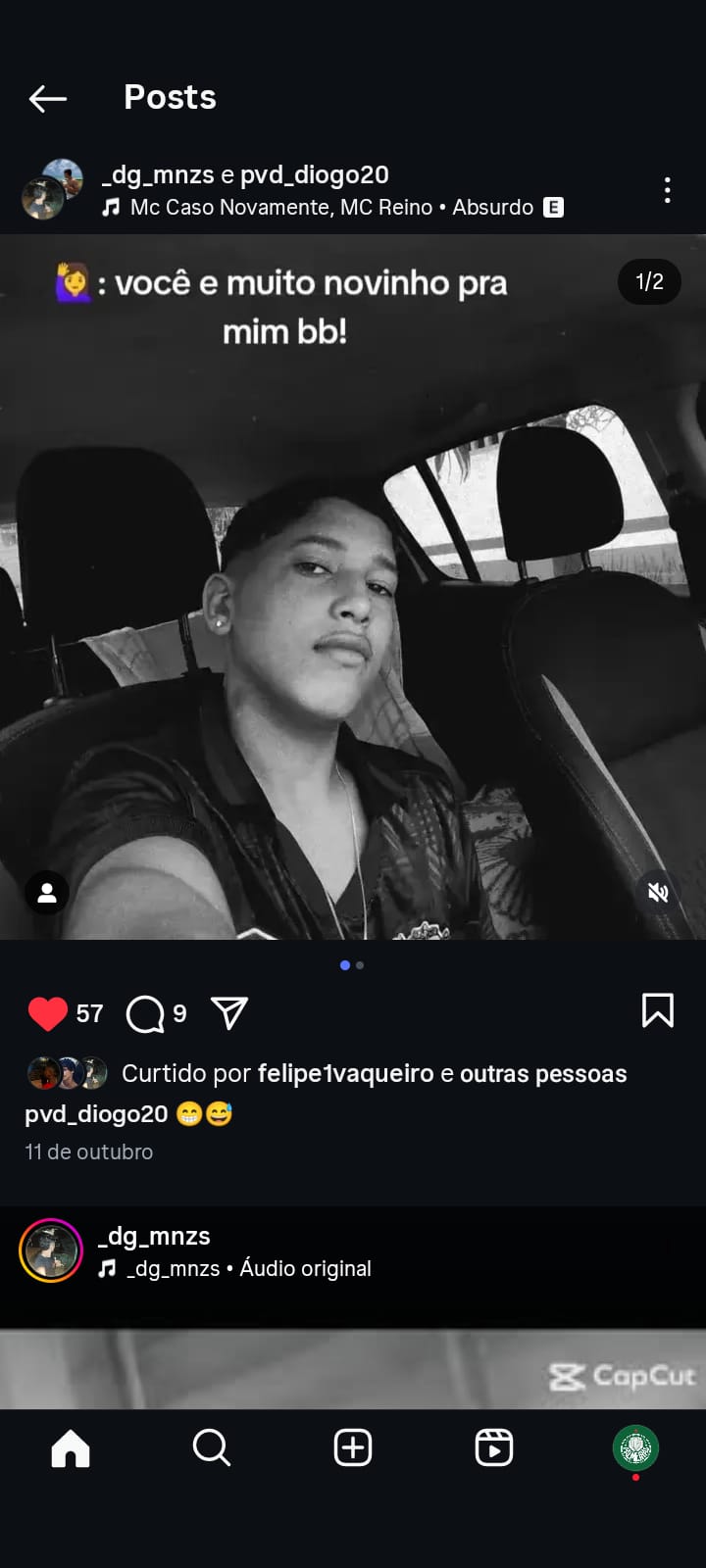Image resolution: width=706 pixels, height=1568 pixels.
Task: Open the _dg_mnzs Áudio original link
Action: tap(247, 1269)
